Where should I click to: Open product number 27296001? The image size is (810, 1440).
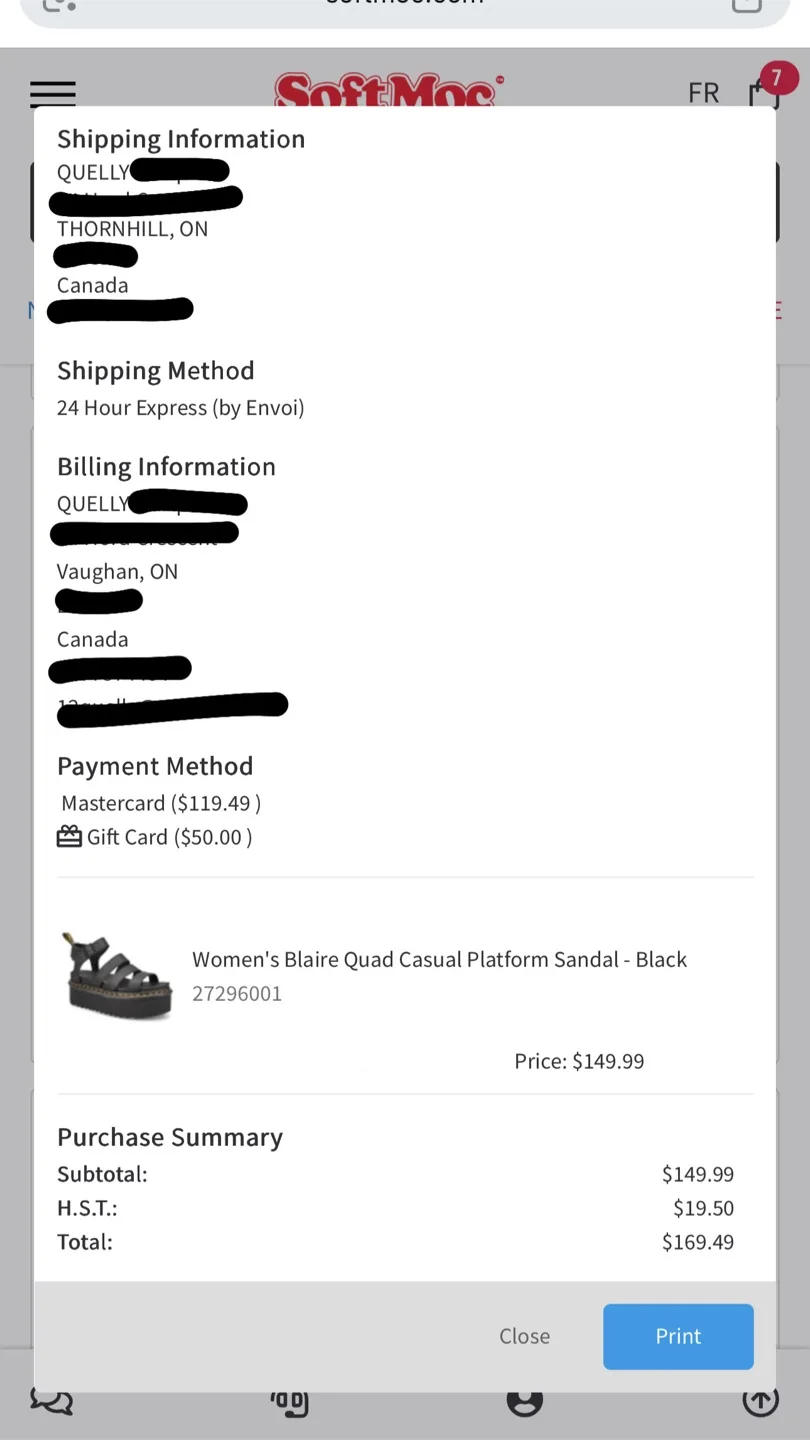tap(237, 994)
